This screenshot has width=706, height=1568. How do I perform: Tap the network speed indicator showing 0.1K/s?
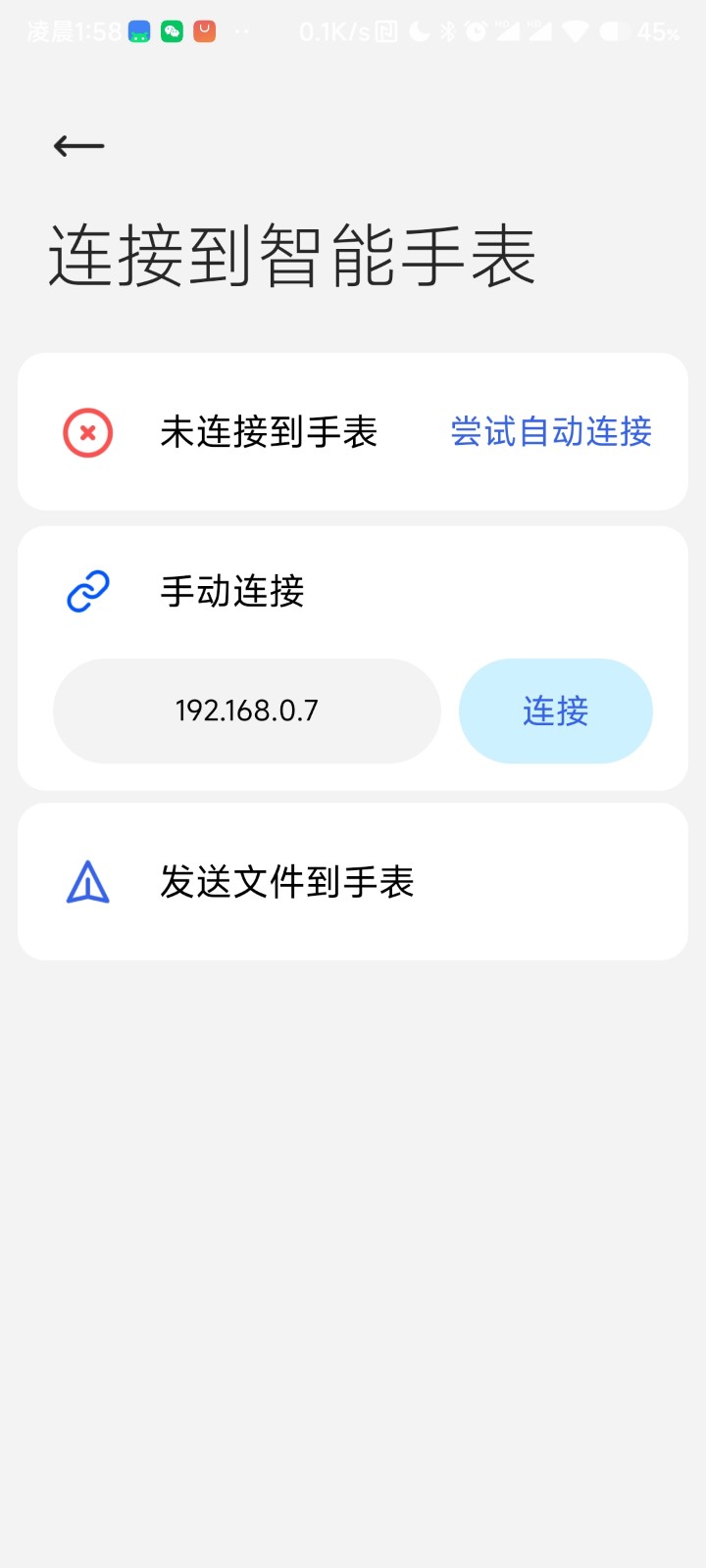tap(338, 30)
